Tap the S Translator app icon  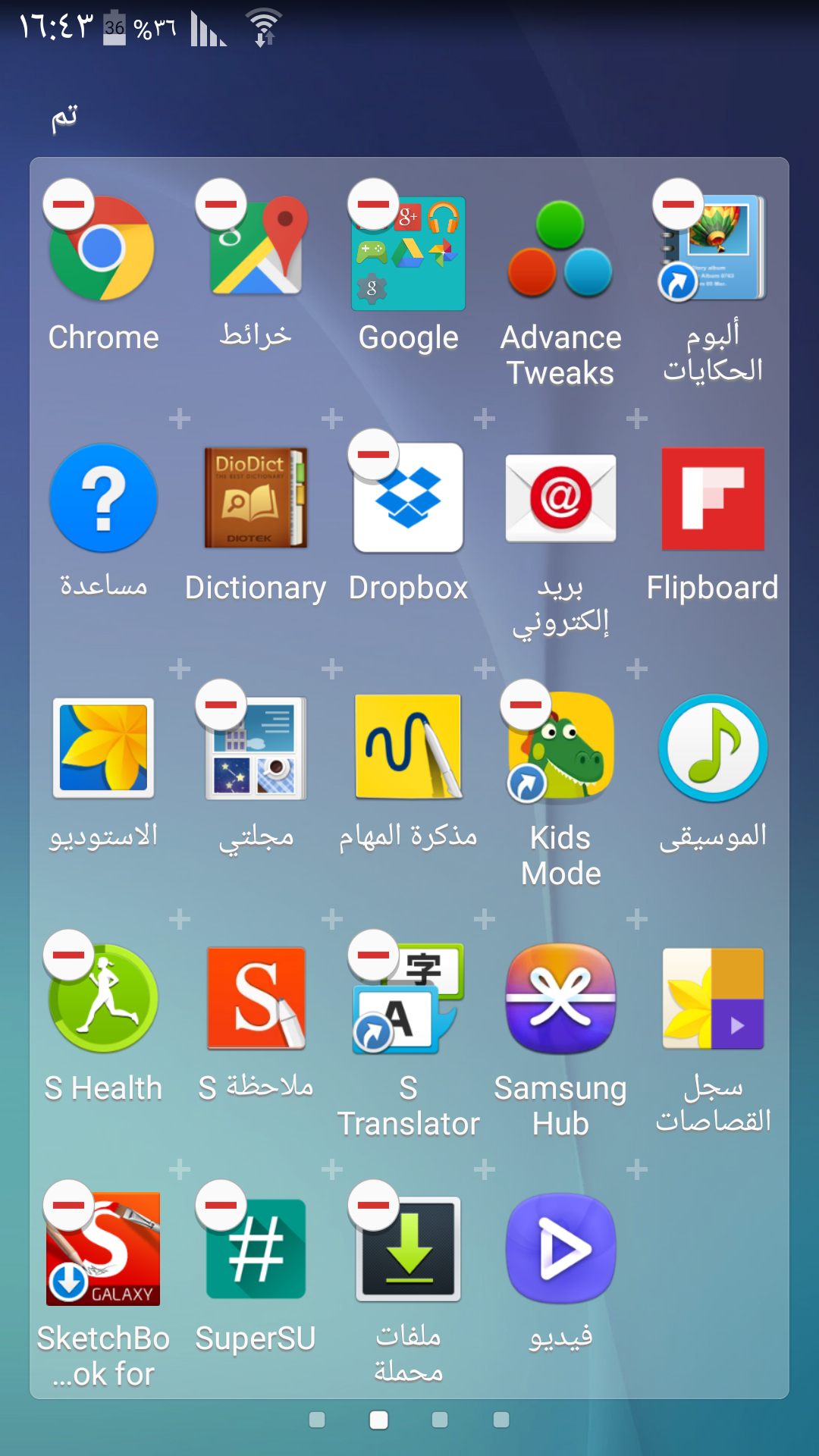tap(408, 998)
